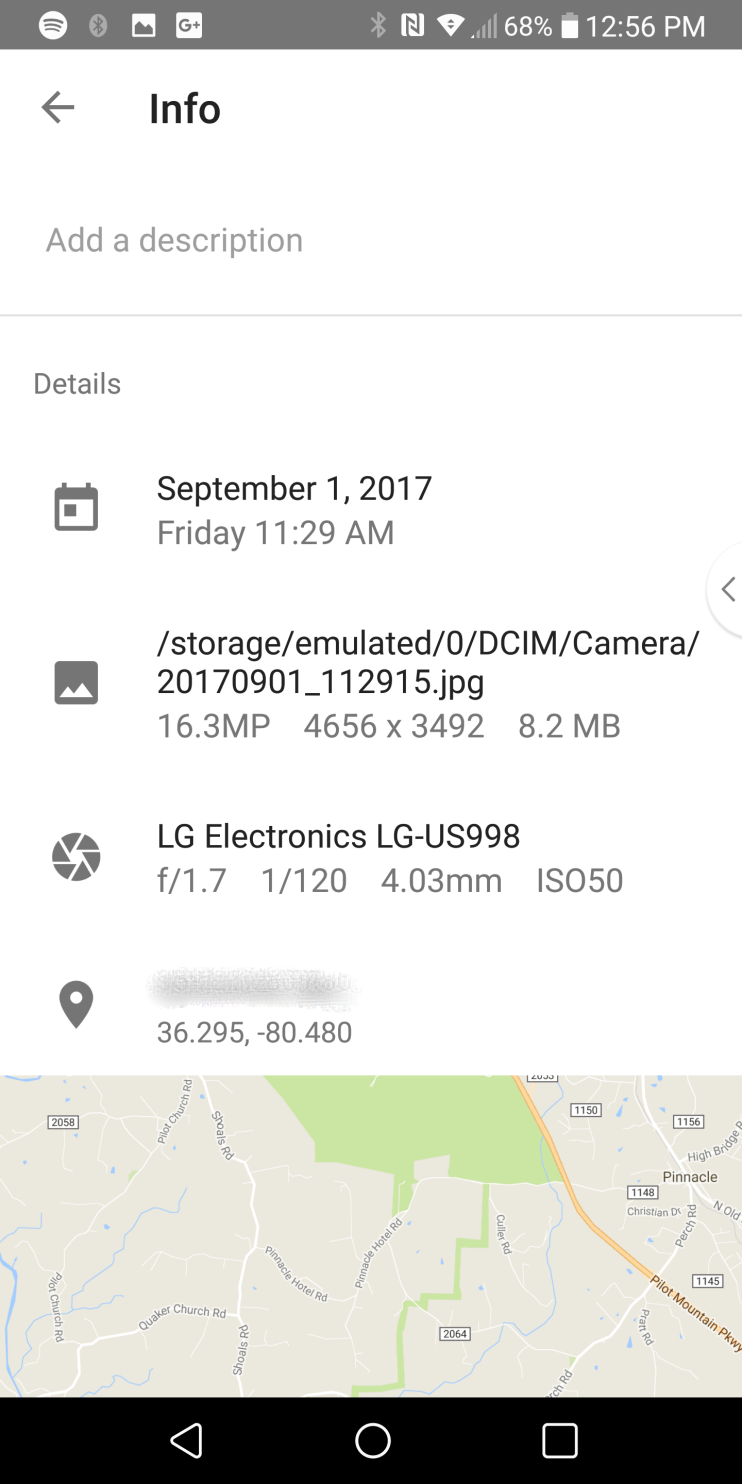
Task: Open the side handle chevron
Action: (x=727, y=590)
